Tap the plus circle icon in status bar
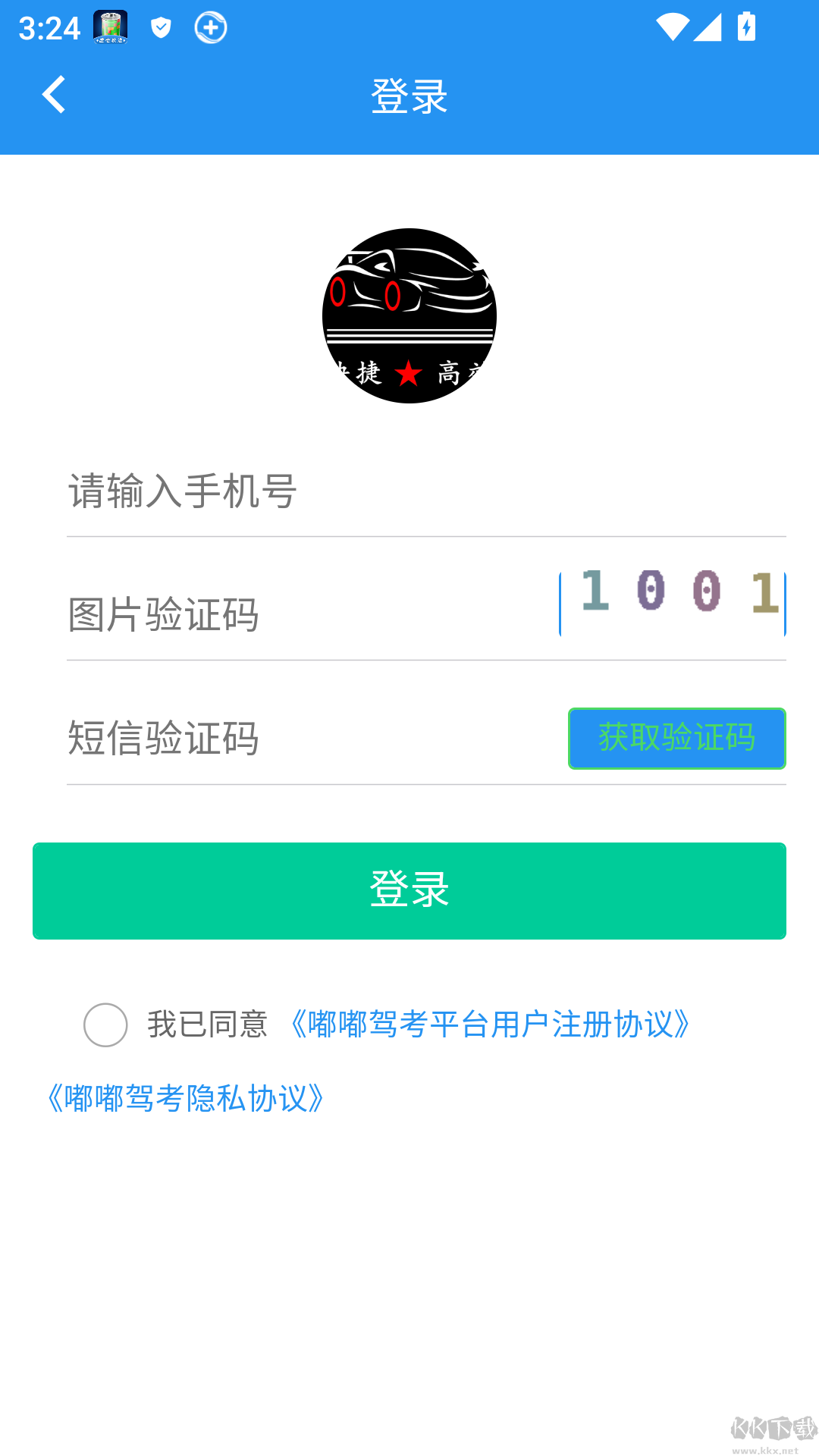Screen dimensions: 819x1456 click(x=211, y=27)
